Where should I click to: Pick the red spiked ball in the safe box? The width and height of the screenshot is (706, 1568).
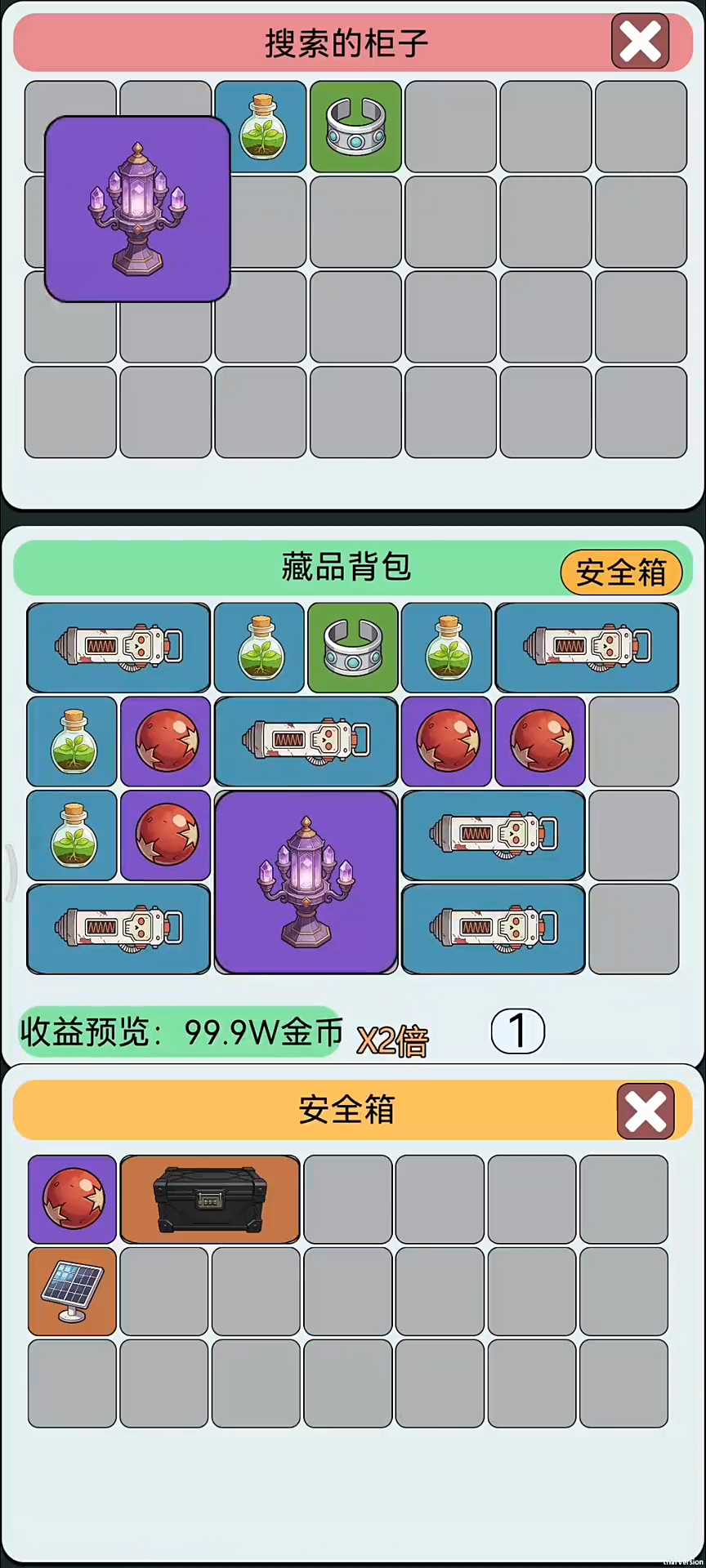coord(71,1199)
